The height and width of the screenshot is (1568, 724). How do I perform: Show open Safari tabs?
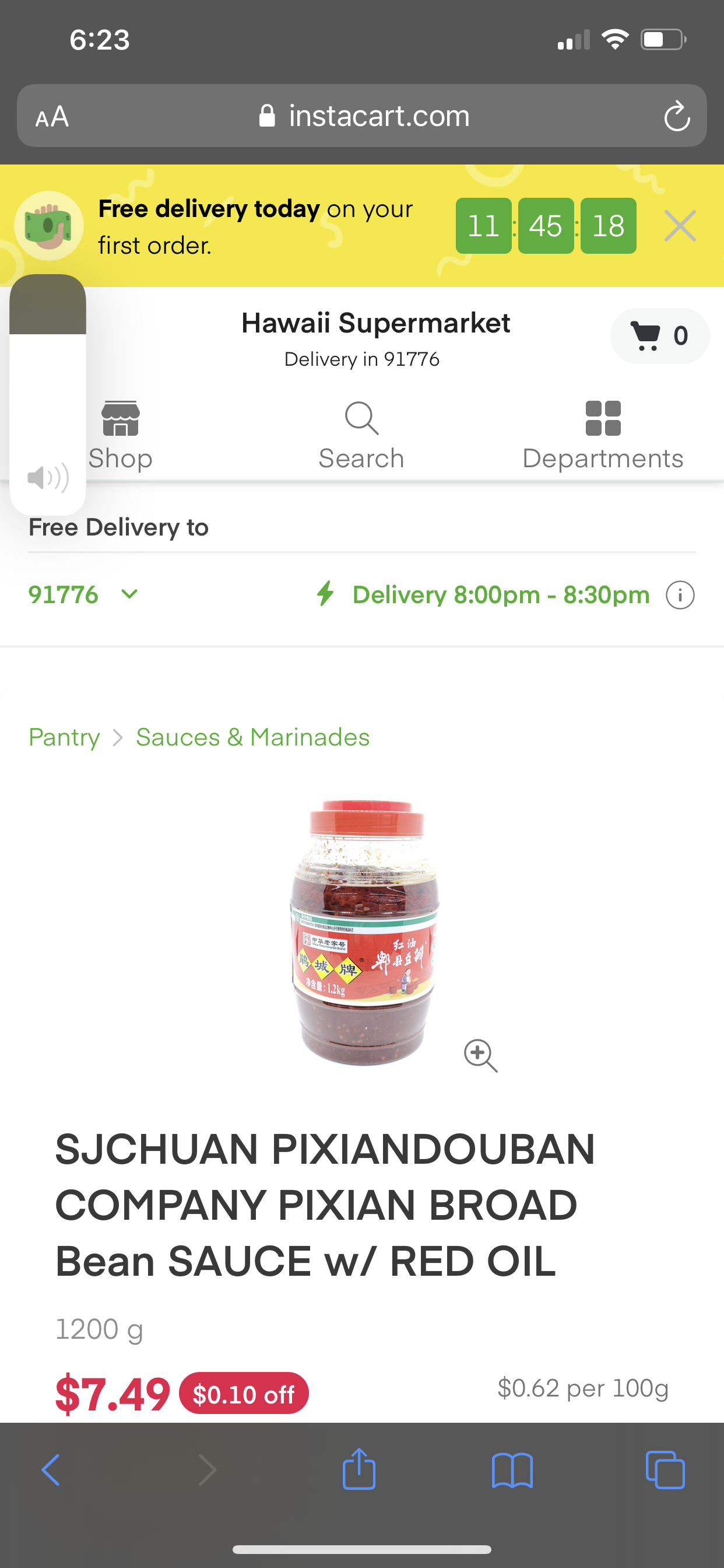[665, 1470]
